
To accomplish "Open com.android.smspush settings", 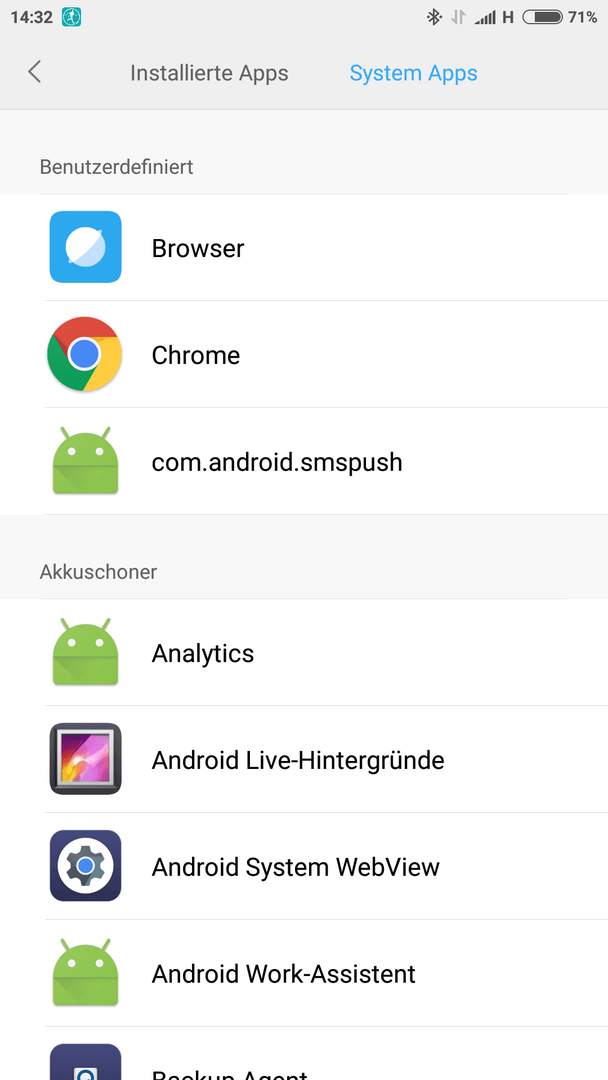I will pos(304,461).
